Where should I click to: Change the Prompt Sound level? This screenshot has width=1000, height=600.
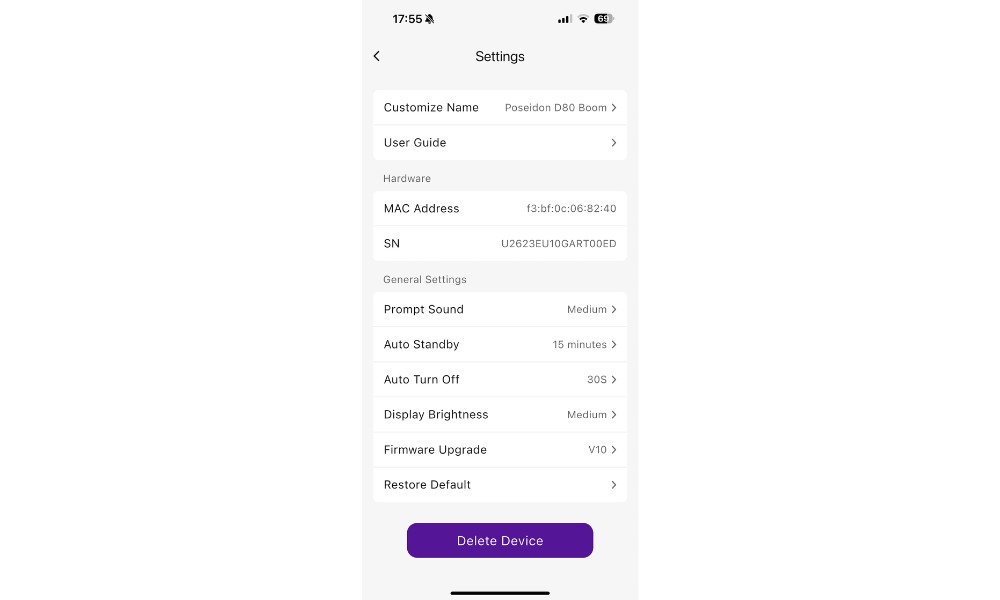(500, 309)
